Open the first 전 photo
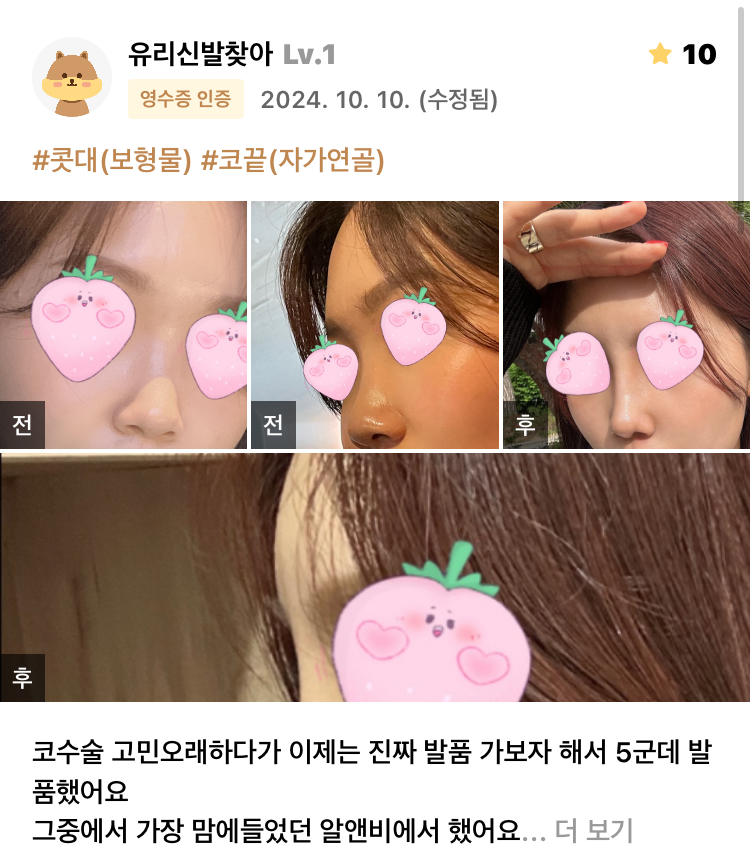This screenshot has height=864, width=750. (x=123, y=325)
